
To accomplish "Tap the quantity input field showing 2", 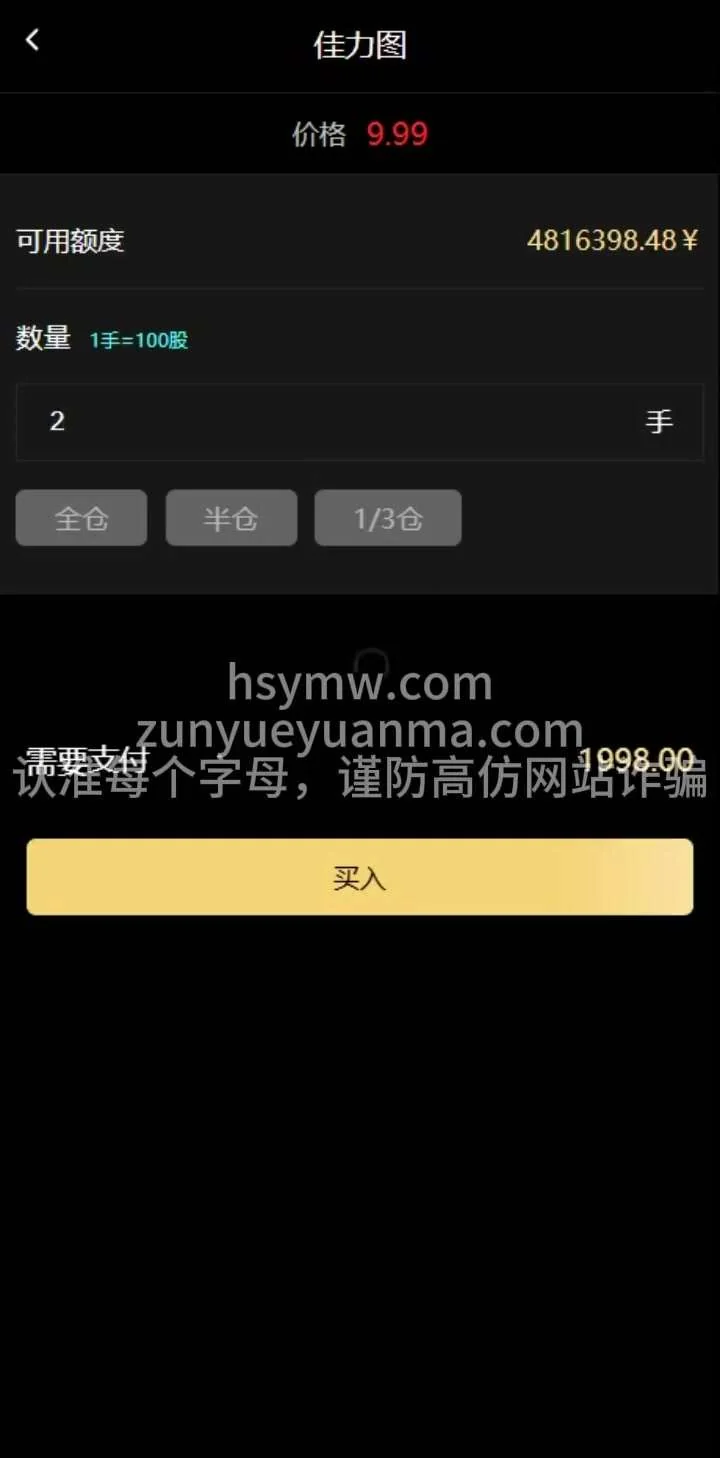I will (330, 422).
